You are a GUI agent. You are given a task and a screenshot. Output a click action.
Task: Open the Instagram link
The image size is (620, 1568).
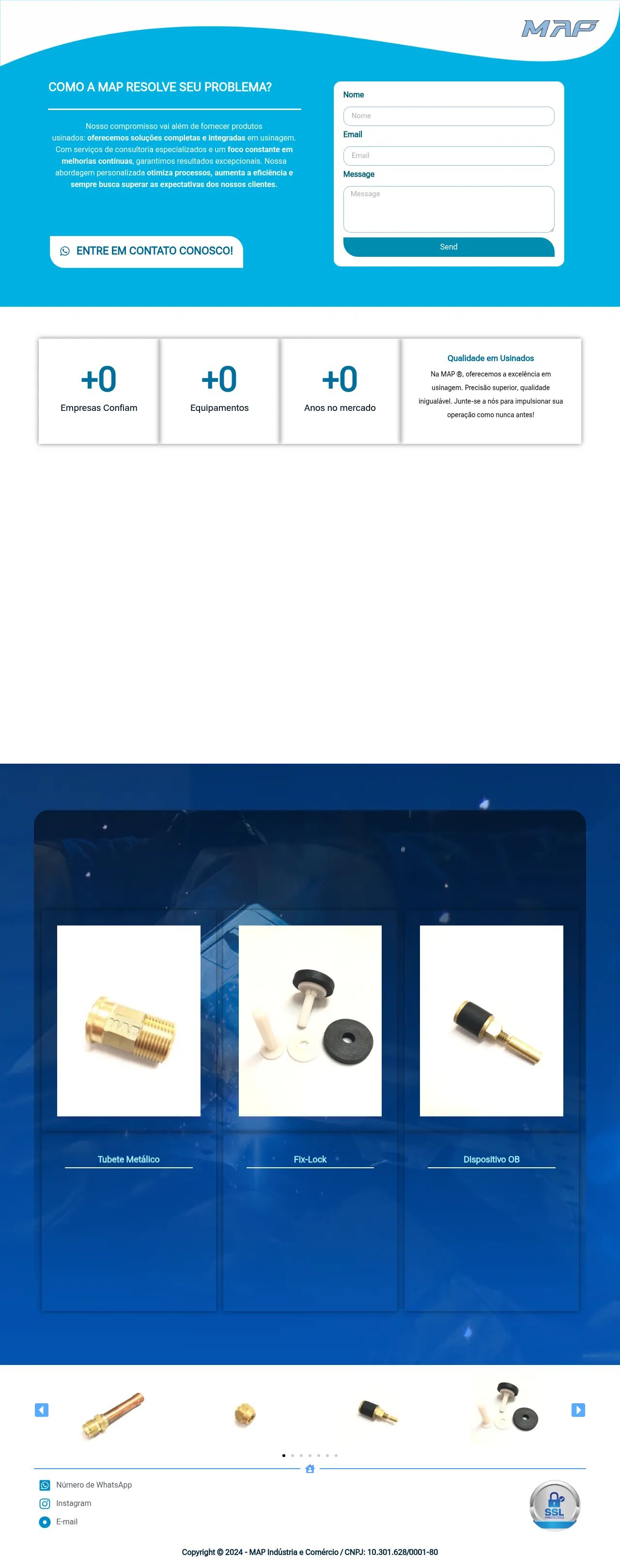73,1503
